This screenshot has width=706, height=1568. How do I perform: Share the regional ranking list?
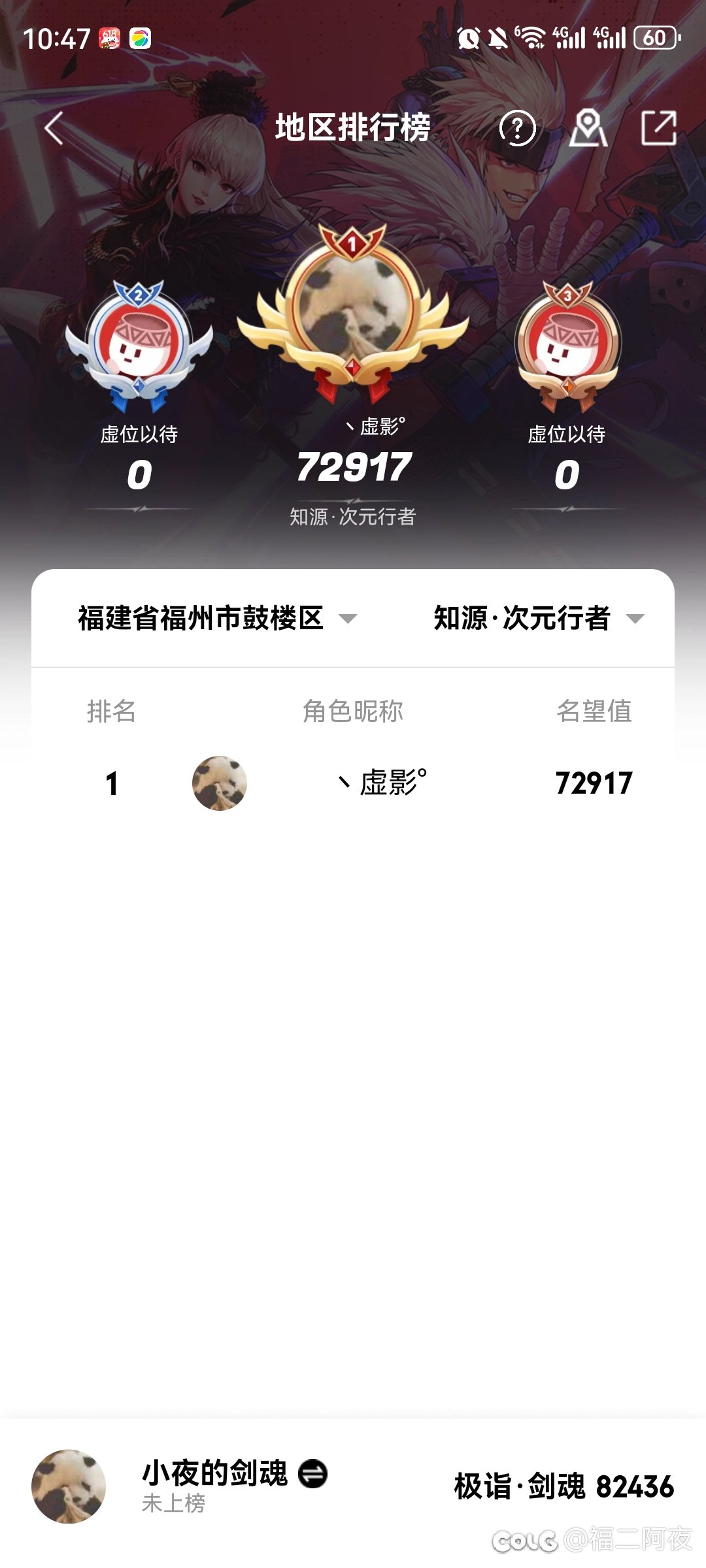[658, 128]
